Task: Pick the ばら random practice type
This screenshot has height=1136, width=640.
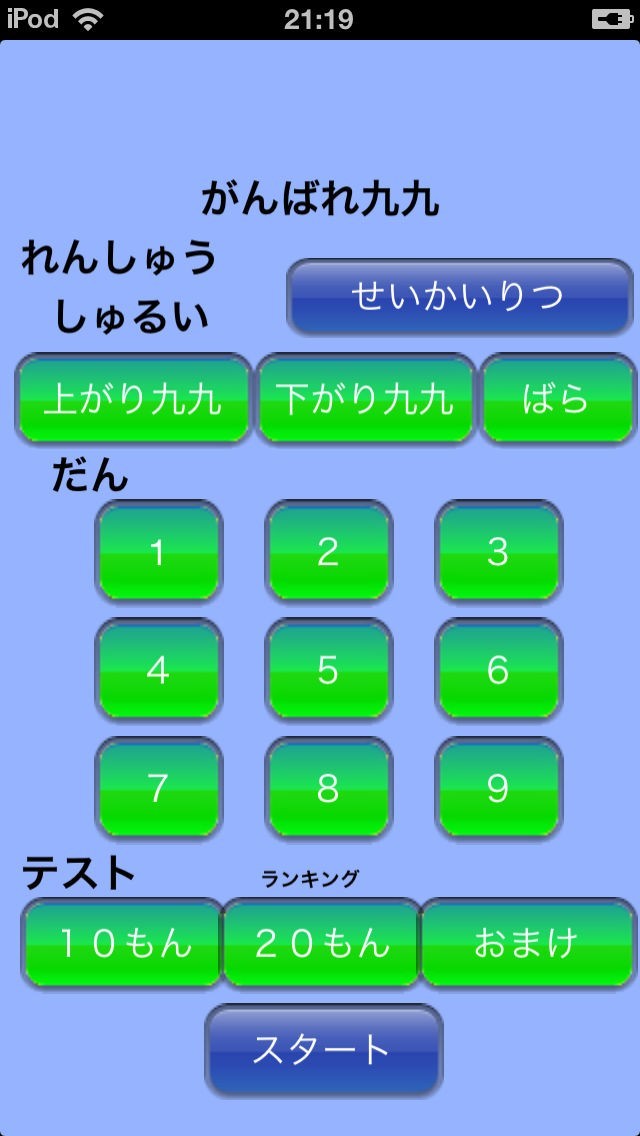Action: [x=558, y=398]
